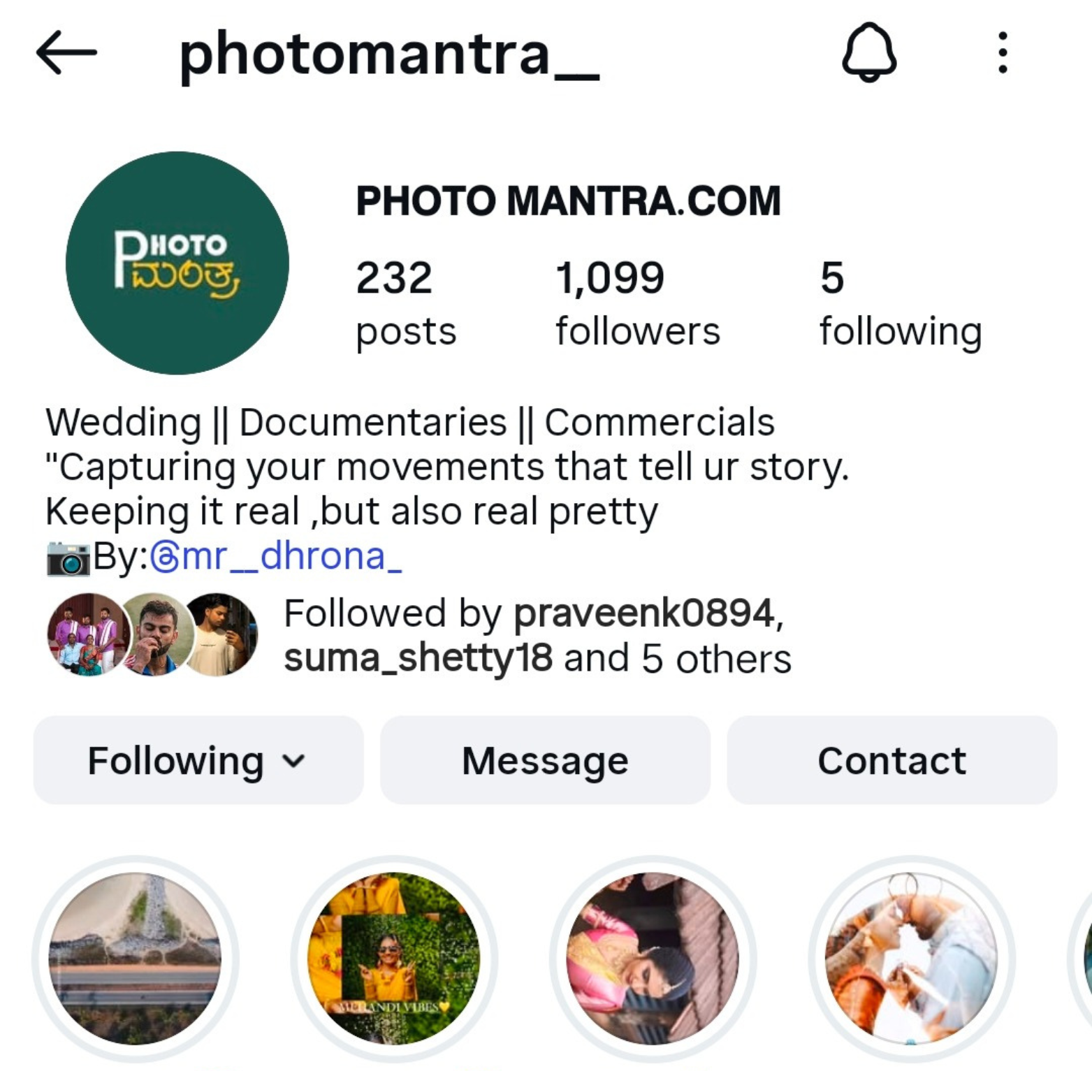Message the photomantra_ account
Screen dimensions: 1092x1092
point(545,760)
